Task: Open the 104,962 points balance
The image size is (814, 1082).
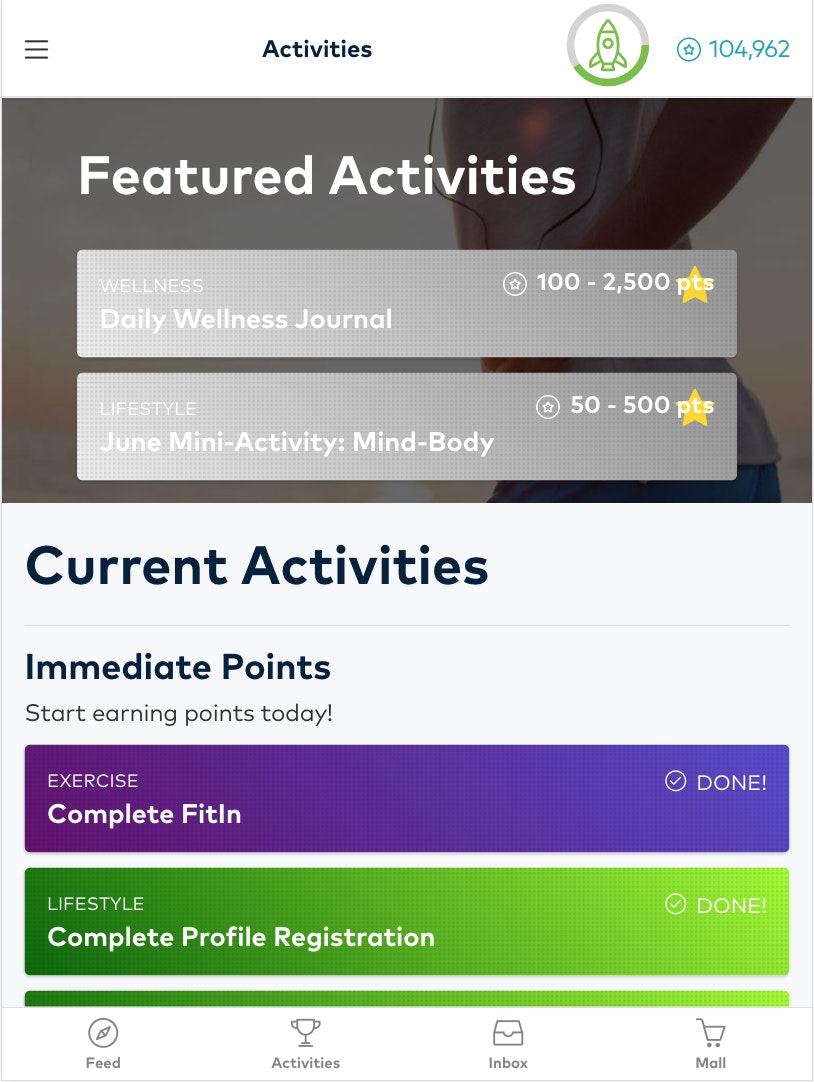Action: pyautogui.click(x=733, y=49)
